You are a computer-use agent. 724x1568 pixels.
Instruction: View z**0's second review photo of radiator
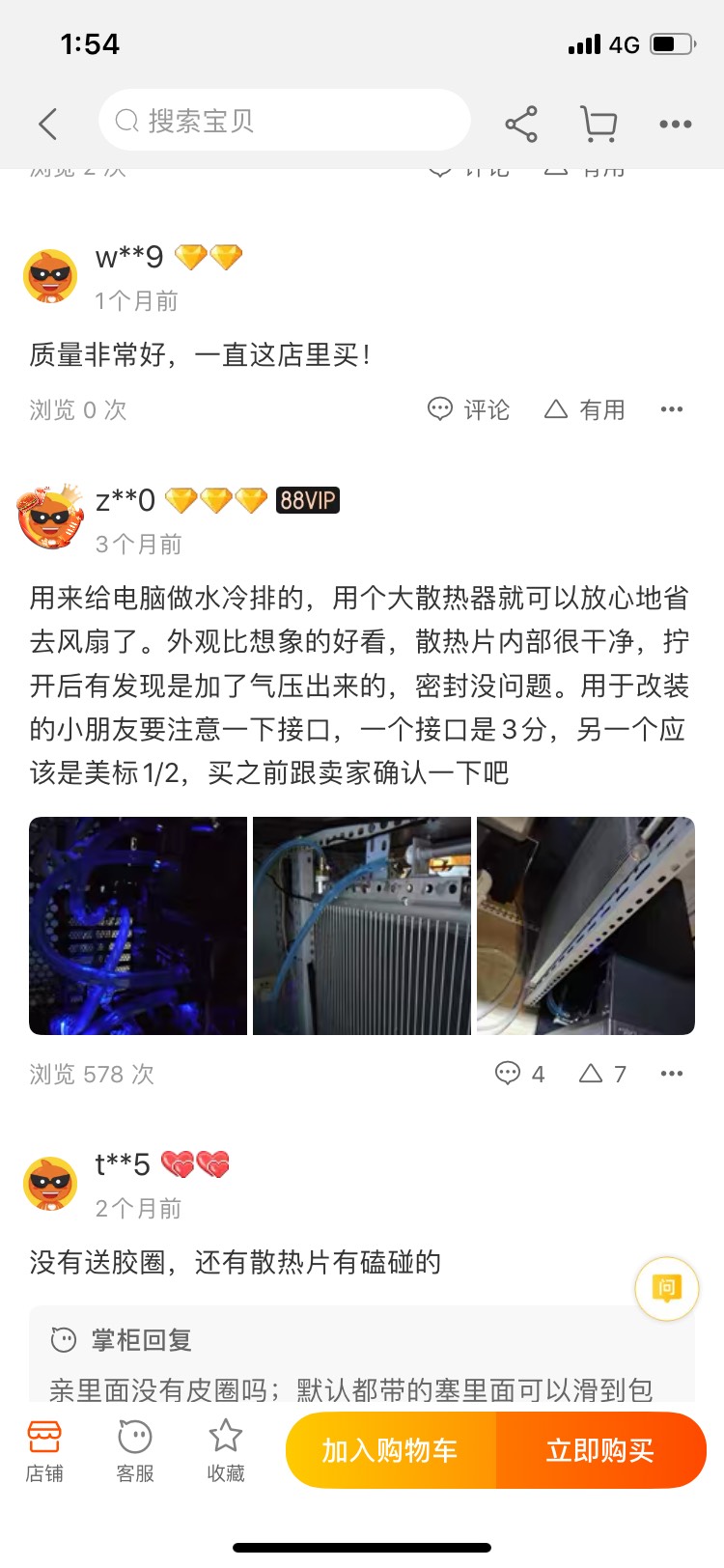coord(362,925)
